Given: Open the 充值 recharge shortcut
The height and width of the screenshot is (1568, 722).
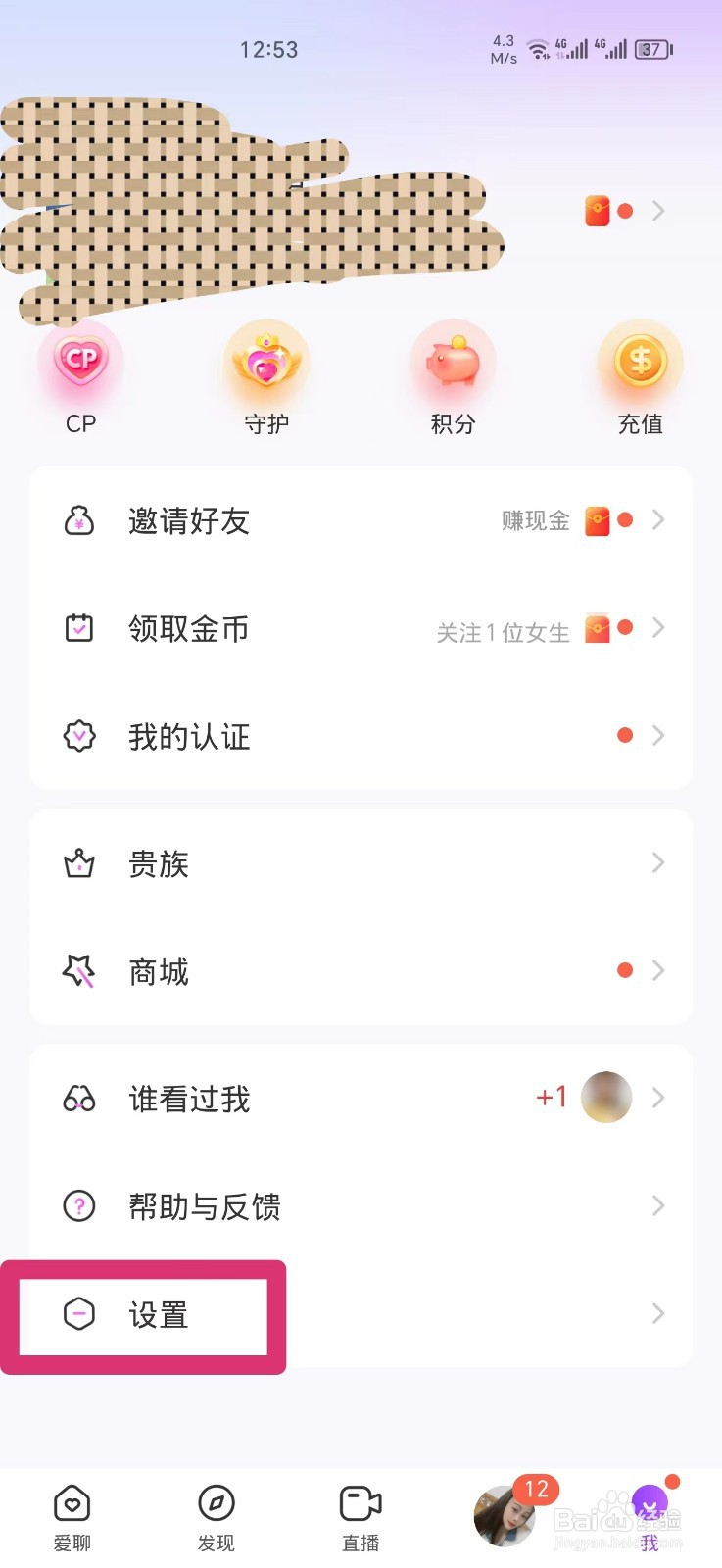Looking at the screenshot, I should pos(640,378).
